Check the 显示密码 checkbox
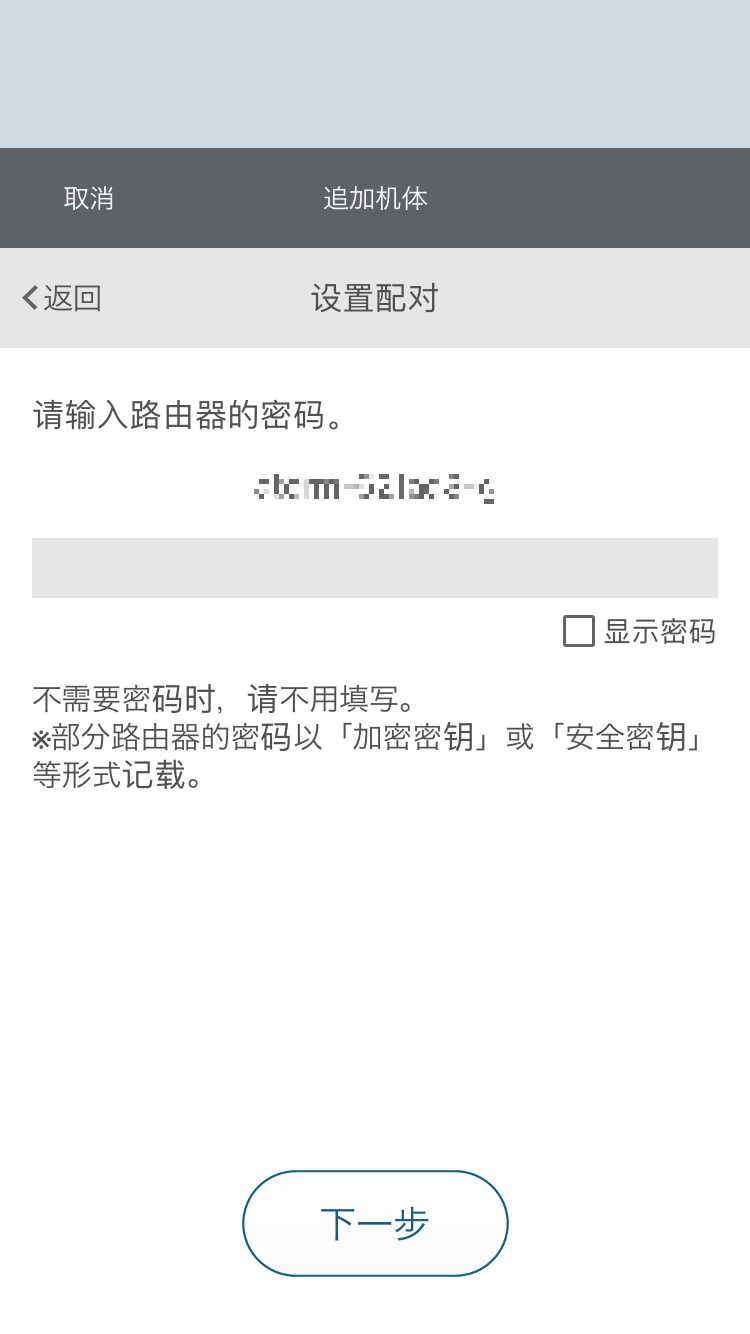The width and height of the screenshot is (750, 1334). pos(579,631)
